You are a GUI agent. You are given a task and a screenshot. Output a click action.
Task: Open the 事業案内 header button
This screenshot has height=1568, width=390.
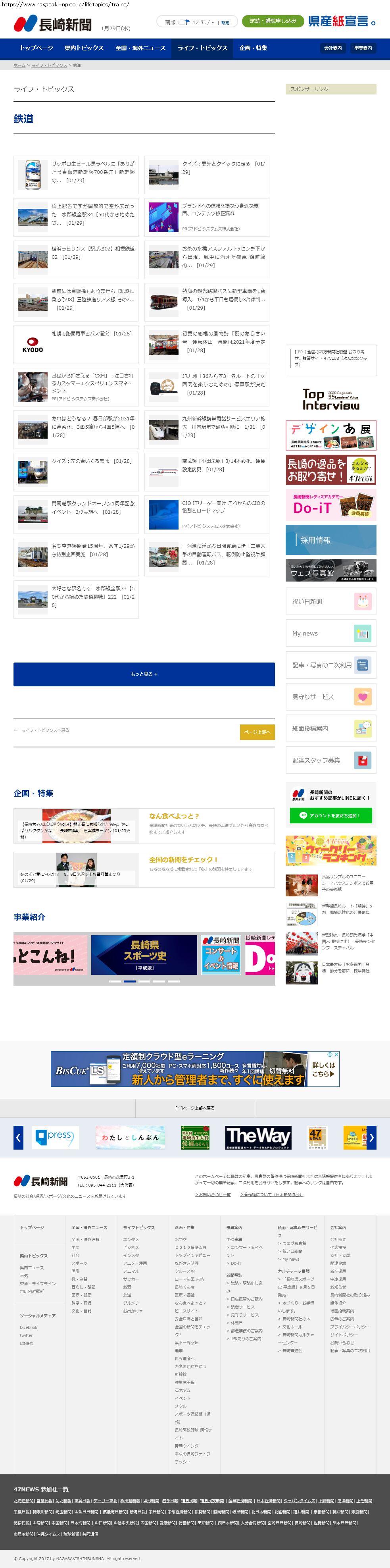point(363,48)
